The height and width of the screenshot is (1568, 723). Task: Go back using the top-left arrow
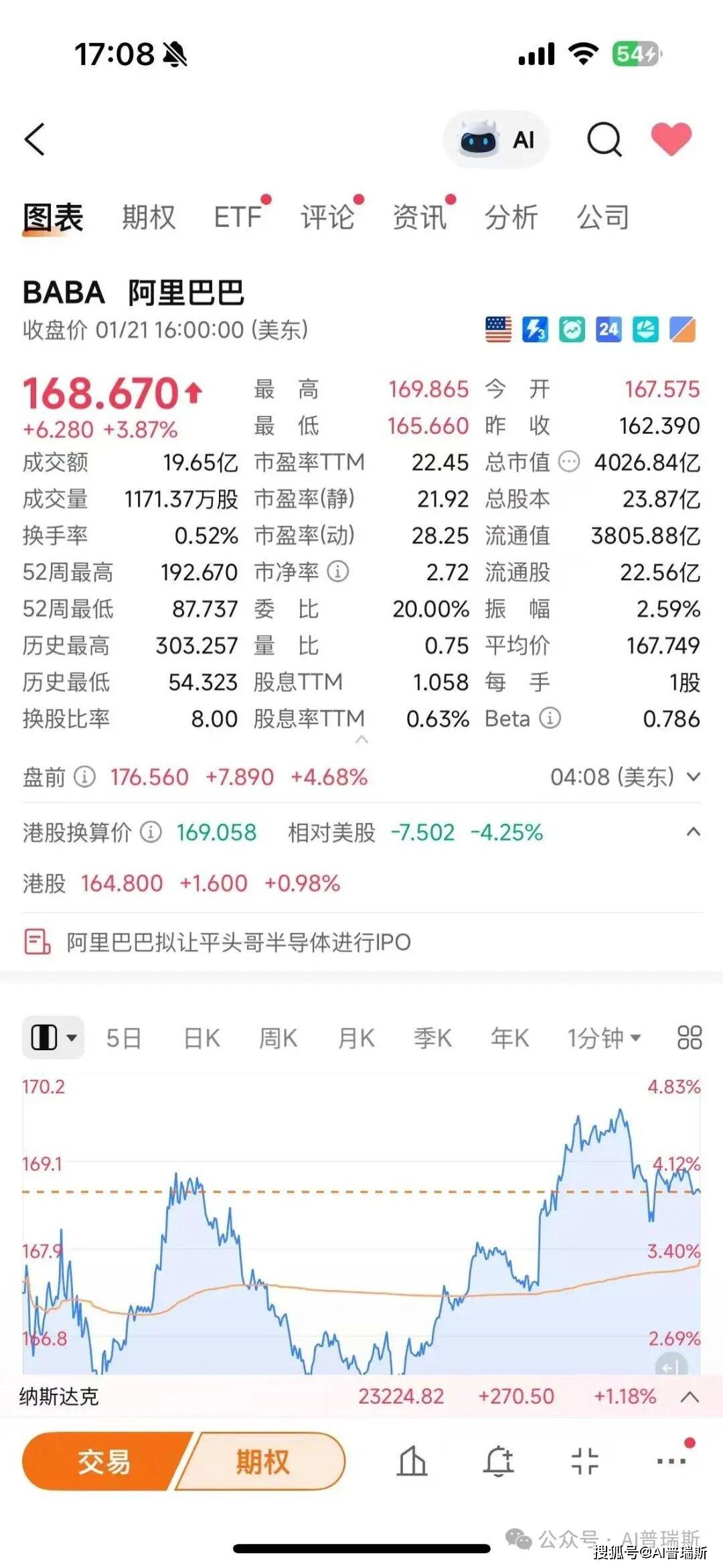(x=35, y=139)
